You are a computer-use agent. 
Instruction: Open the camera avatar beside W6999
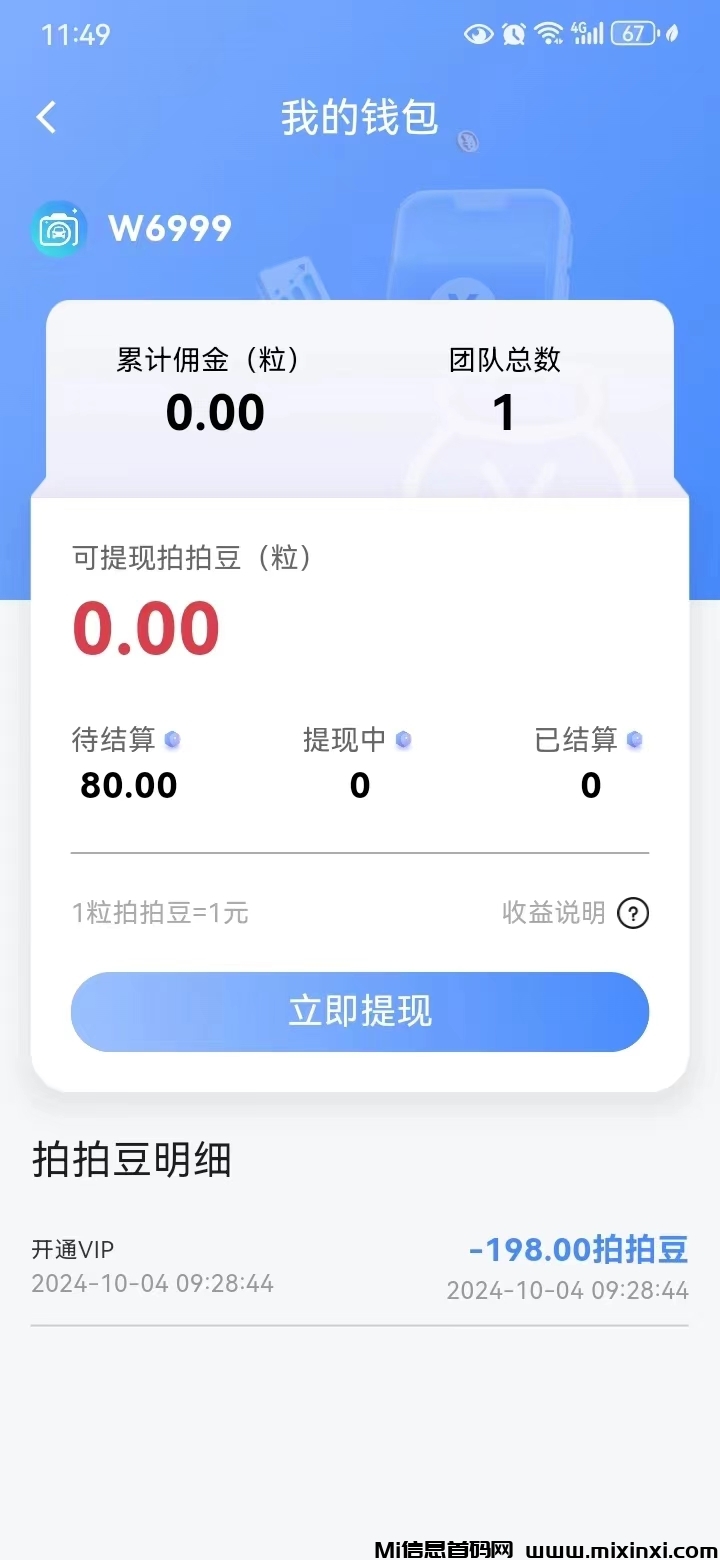click(x=60, y=228)
